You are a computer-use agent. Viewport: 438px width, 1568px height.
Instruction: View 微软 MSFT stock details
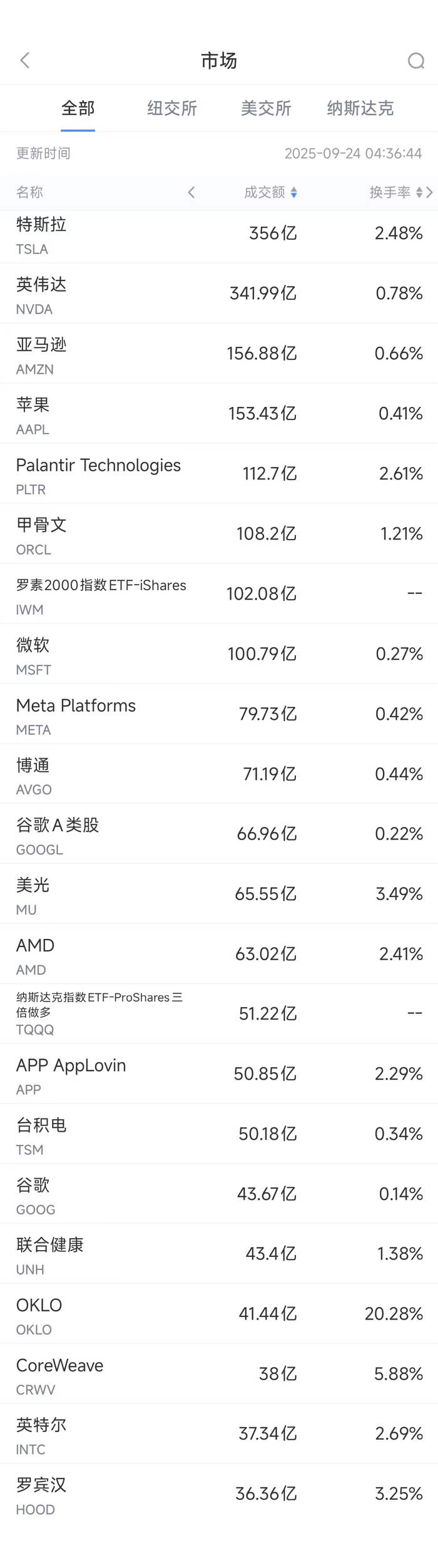pos(219,653)
